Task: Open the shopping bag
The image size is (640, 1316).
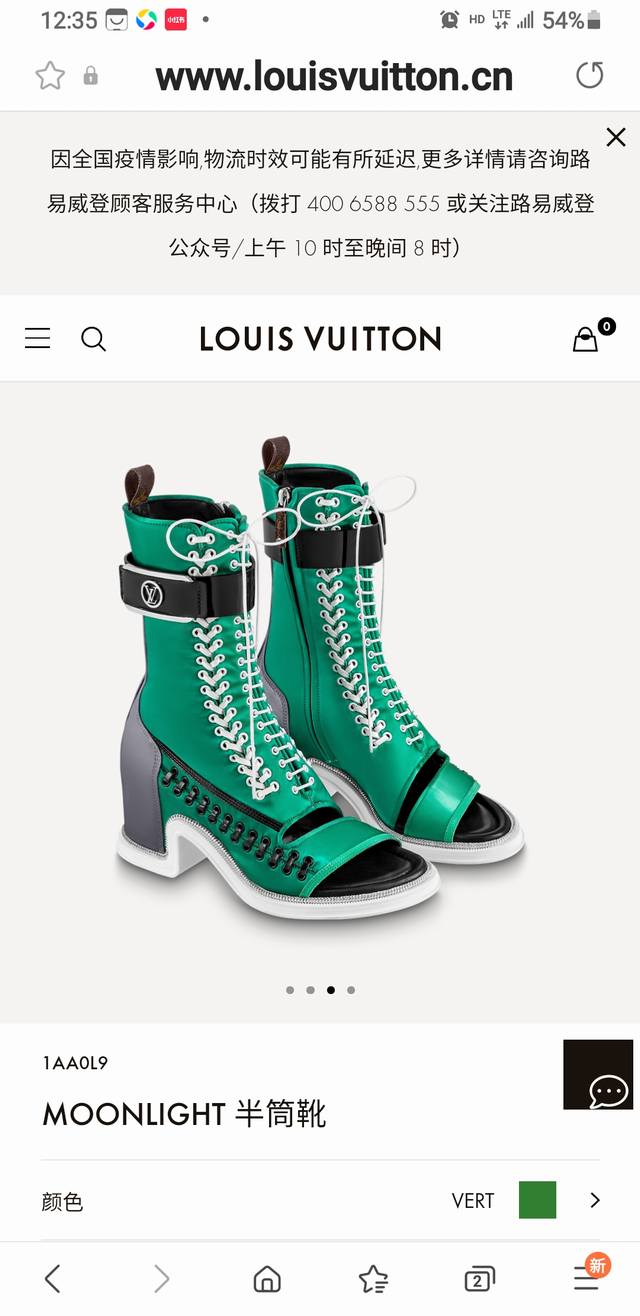Action: tap(586, 339)
